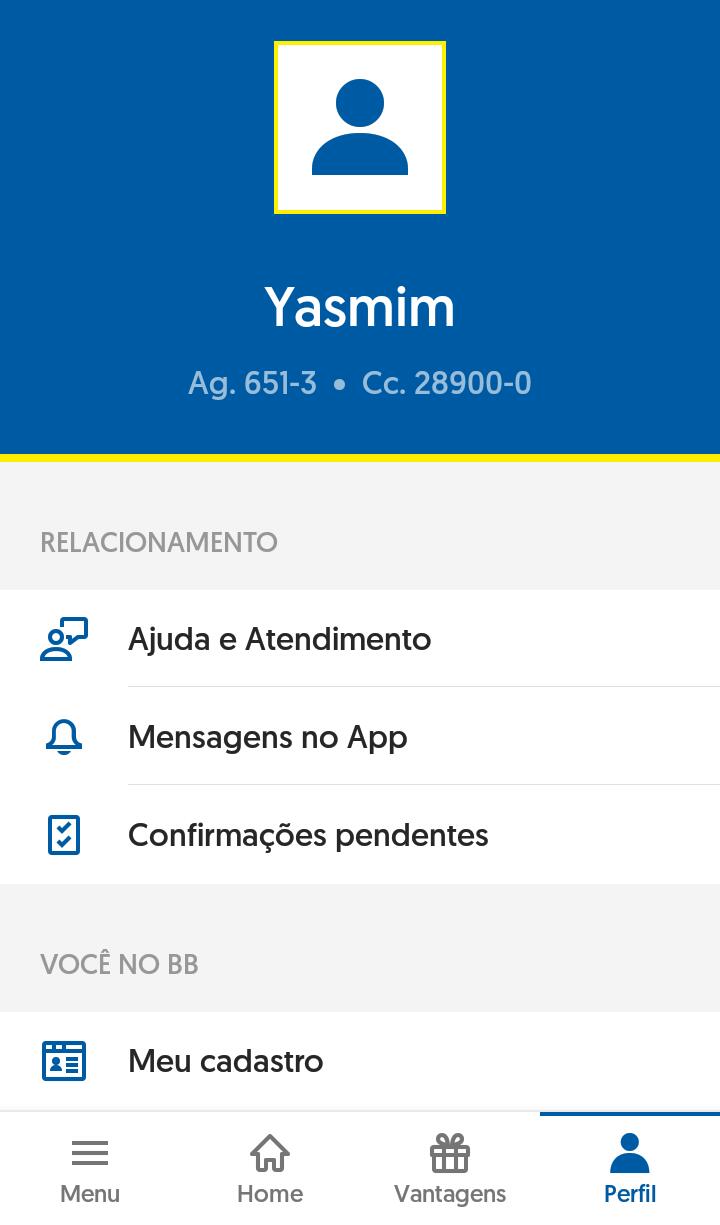The width and height of the screenshot is (720, 1225).
Task: Select the Perfil tab
Action: click(630, 1169)
